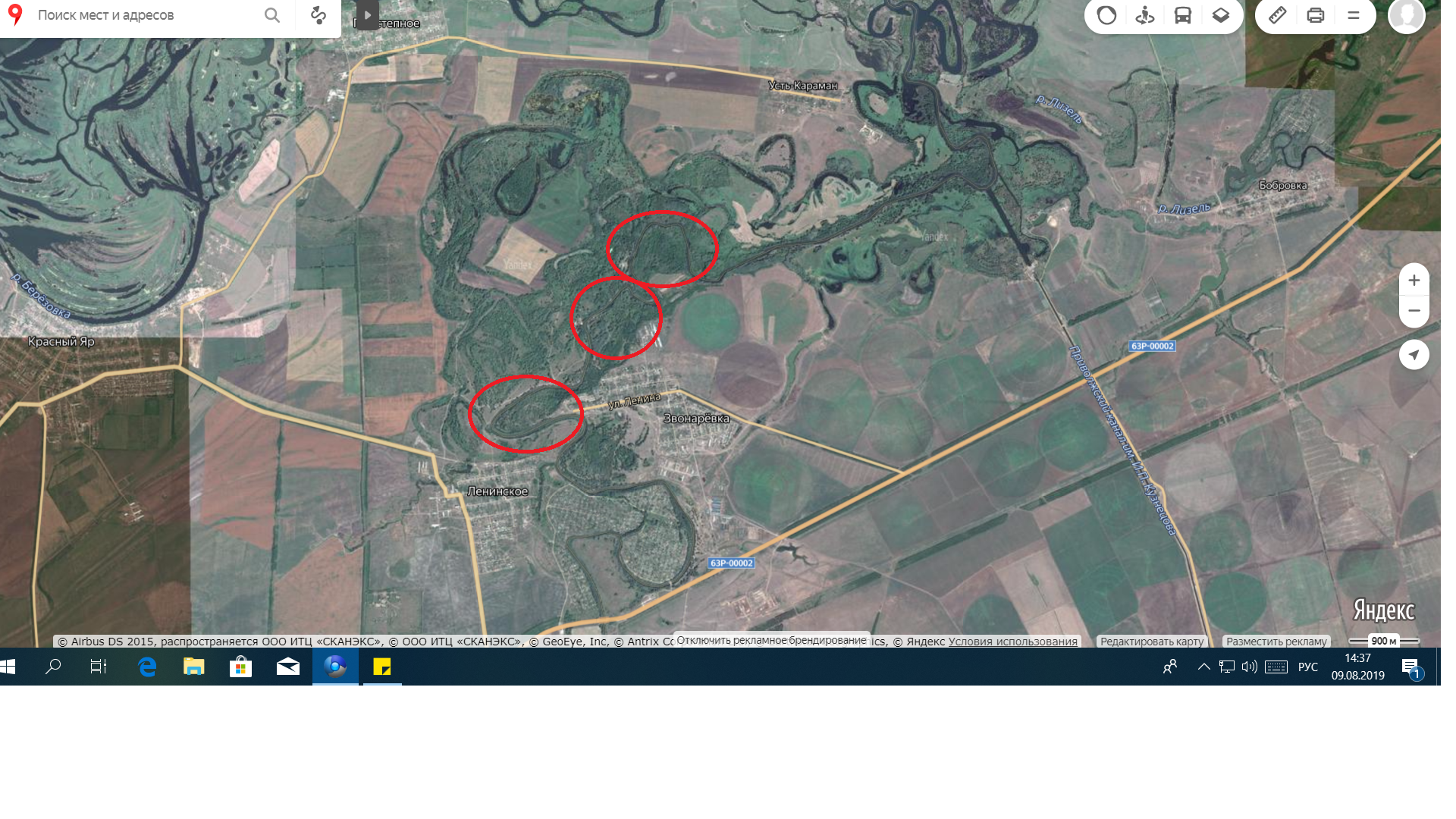Open the map layers selector
This screenshot has width=1456, height=819.
point(1221,15)
